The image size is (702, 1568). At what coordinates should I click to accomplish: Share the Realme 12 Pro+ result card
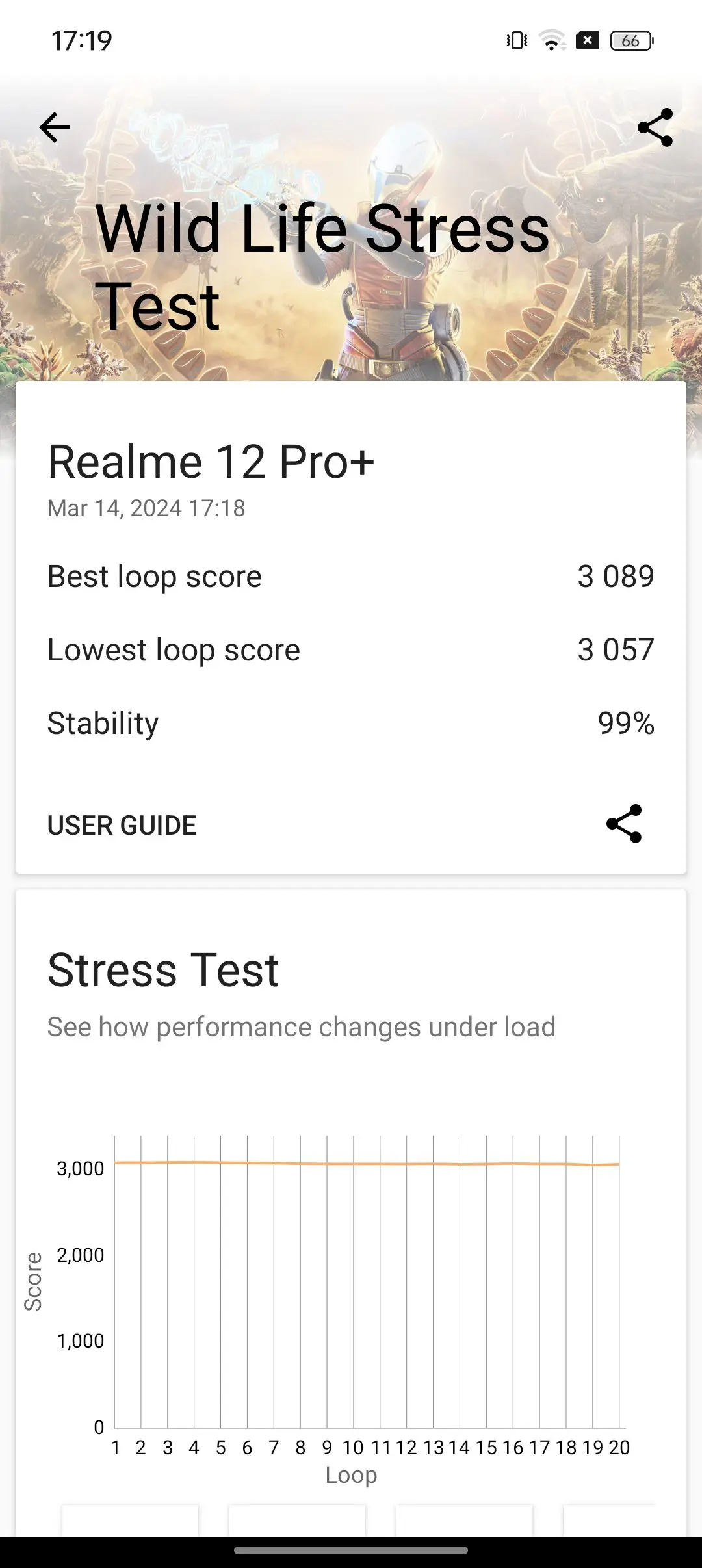624,824
